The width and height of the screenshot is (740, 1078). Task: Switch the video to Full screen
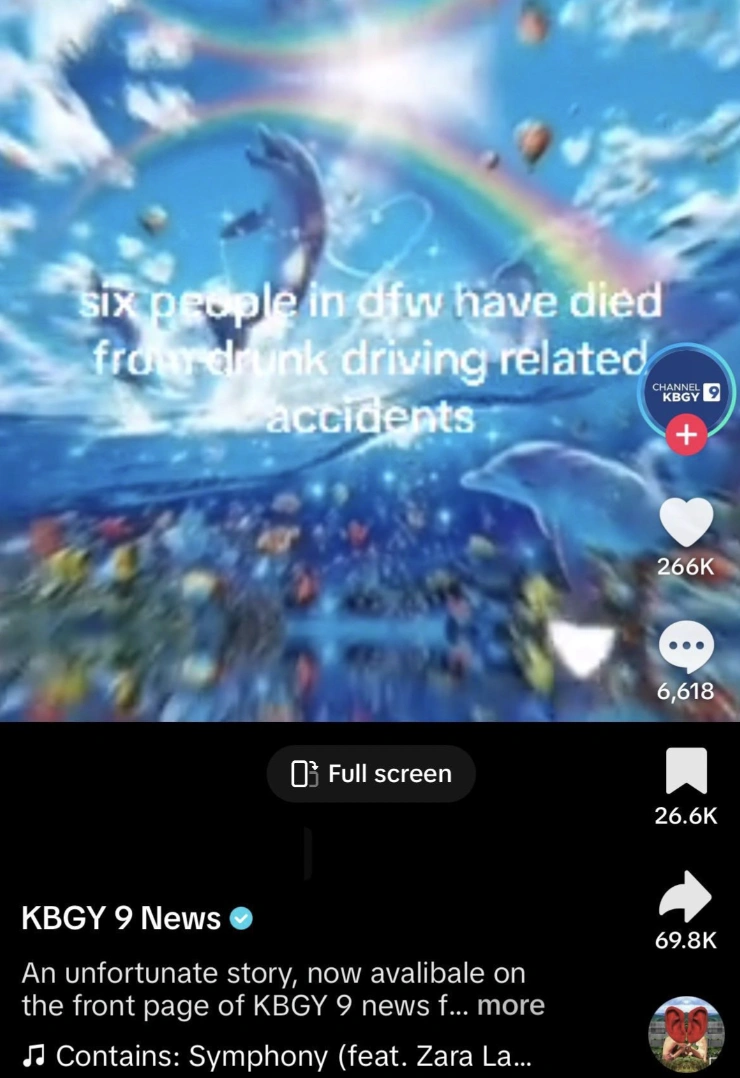coord(371,773)
